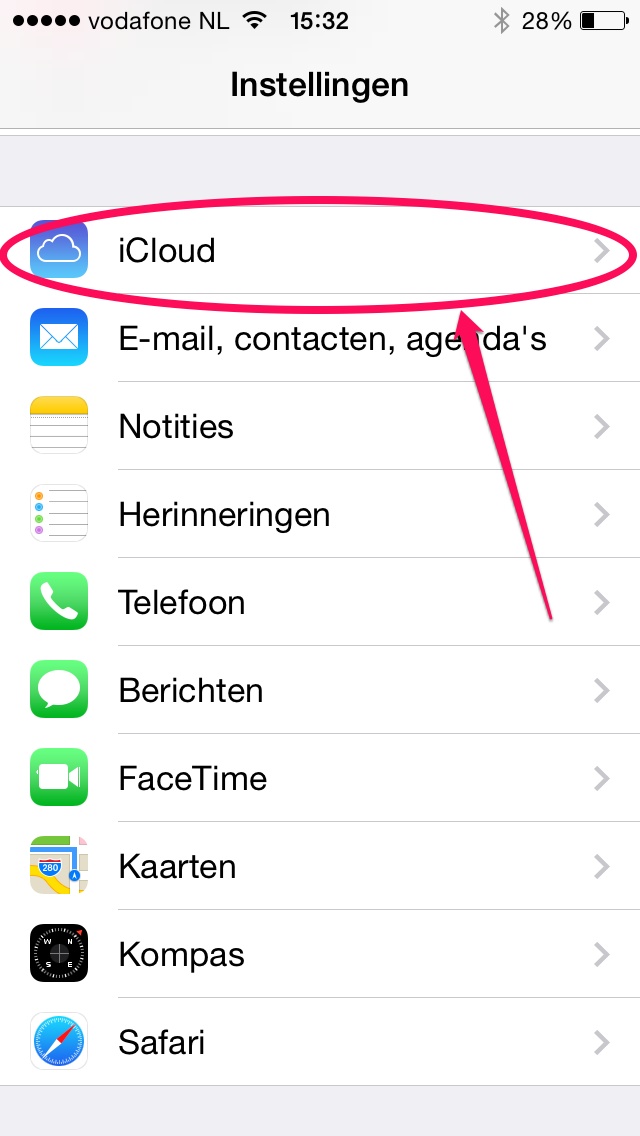Viewport: 640px width, 1136px height.
Task: Open Safari settings
Action: pos(320,1042)
